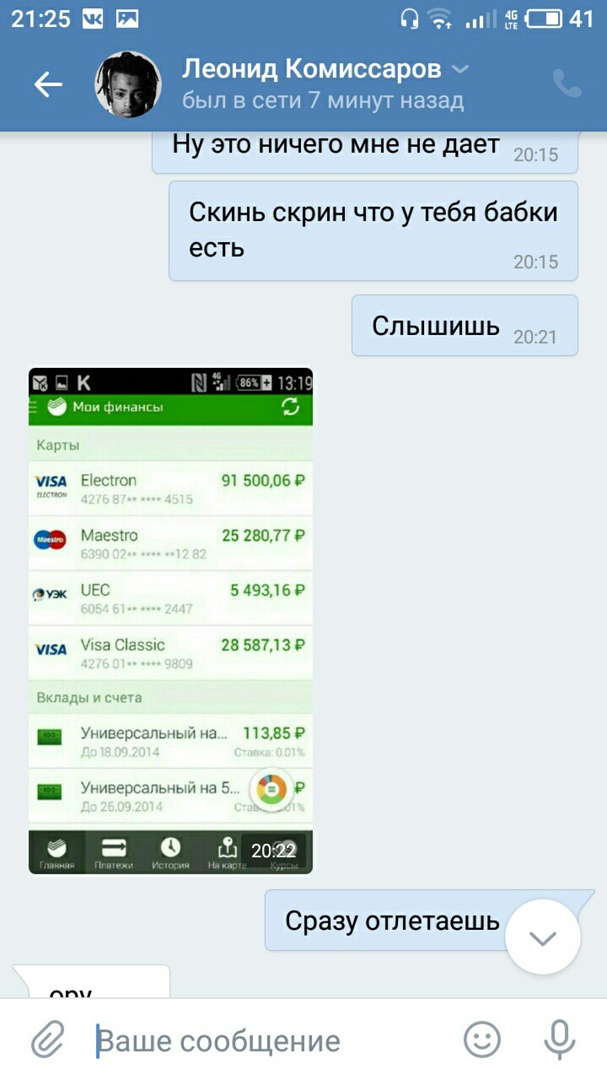The image size is (607, 1080).
Task: Open the sent finance screenshot image
Action: 170,620
